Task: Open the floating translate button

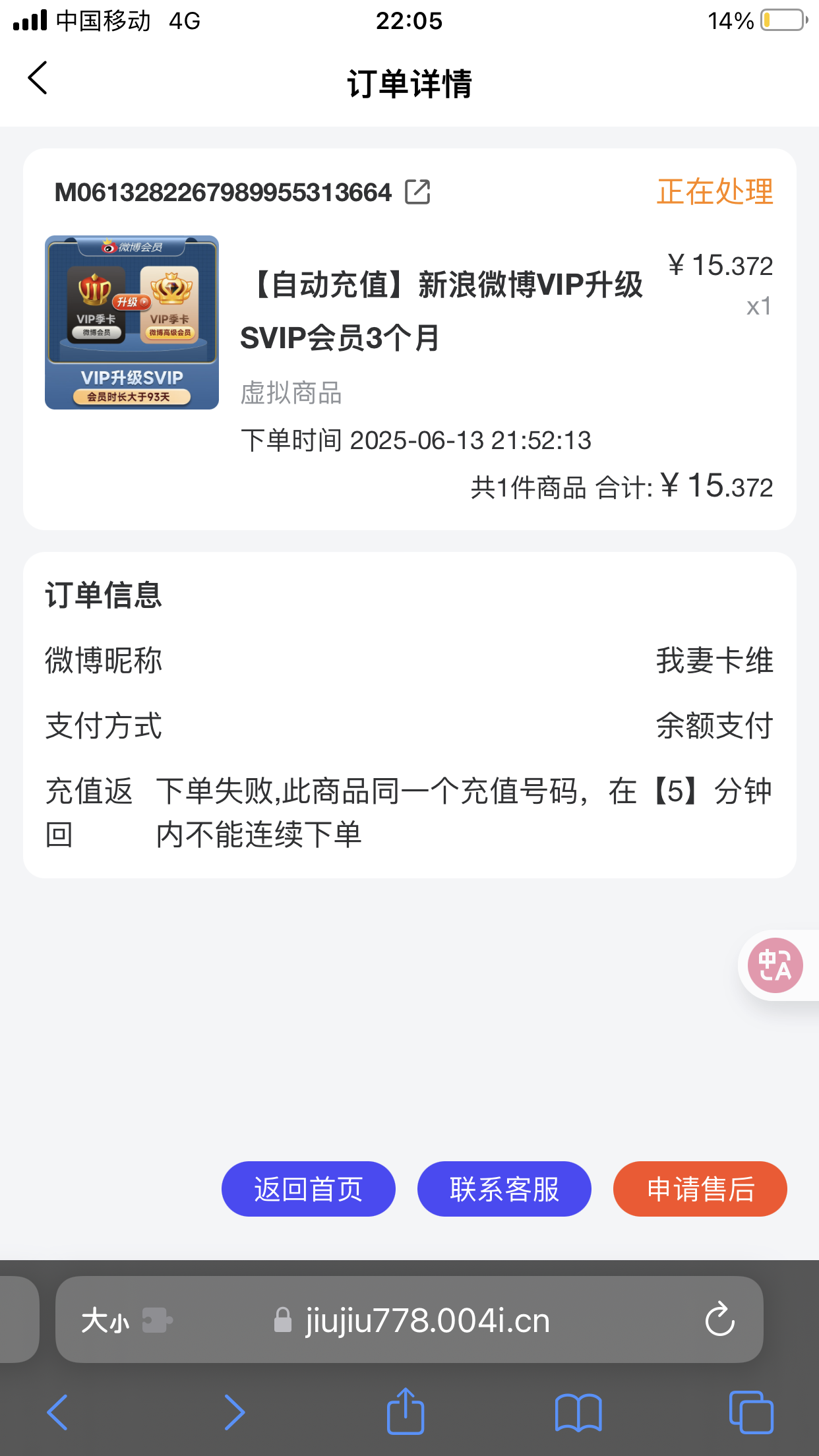Action: pos(775,965)
